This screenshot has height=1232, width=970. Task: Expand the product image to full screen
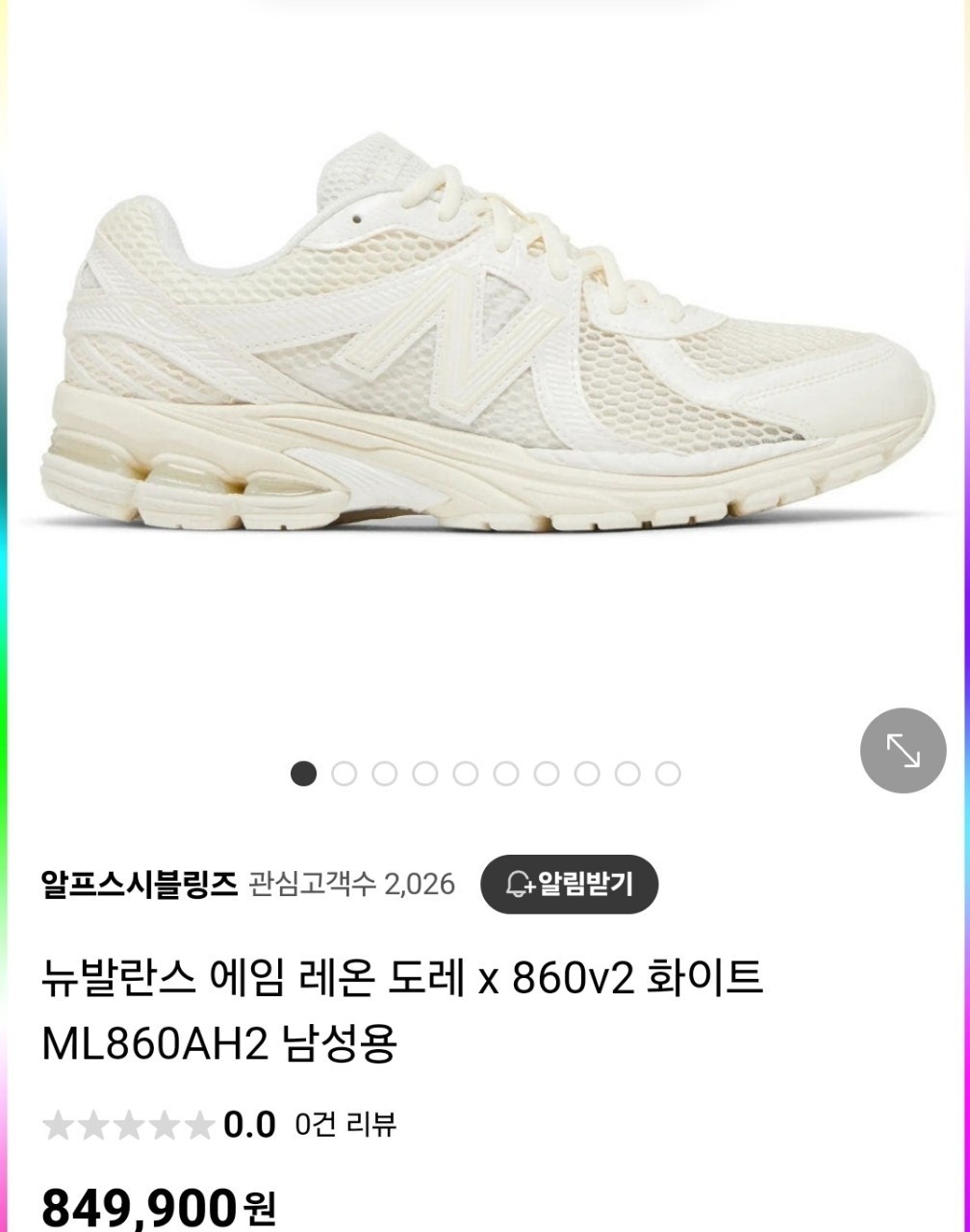(x=903, y=750)
